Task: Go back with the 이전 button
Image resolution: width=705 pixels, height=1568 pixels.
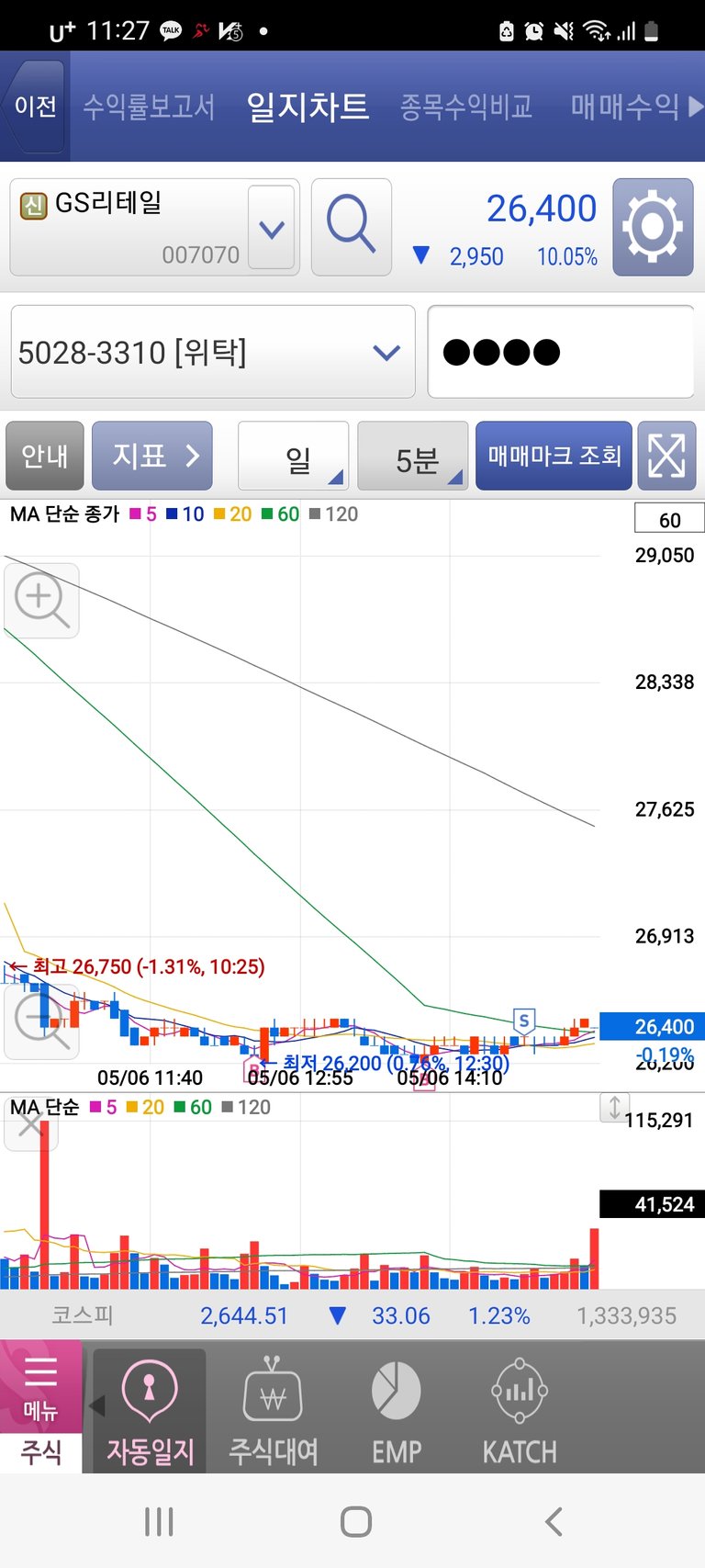Action: click(x=35, y=107)
